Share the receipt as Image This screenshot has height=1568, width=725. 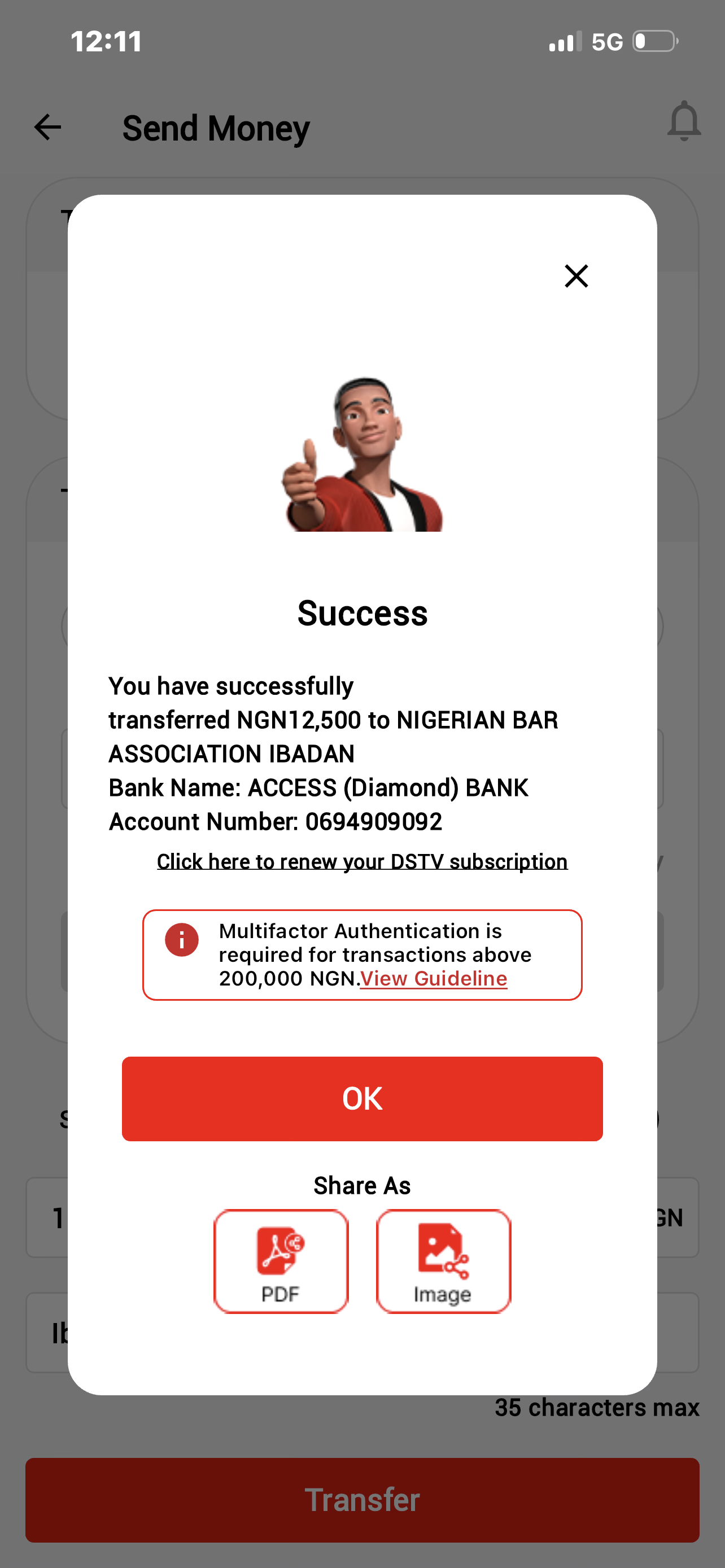click(x=443, y=1260)
